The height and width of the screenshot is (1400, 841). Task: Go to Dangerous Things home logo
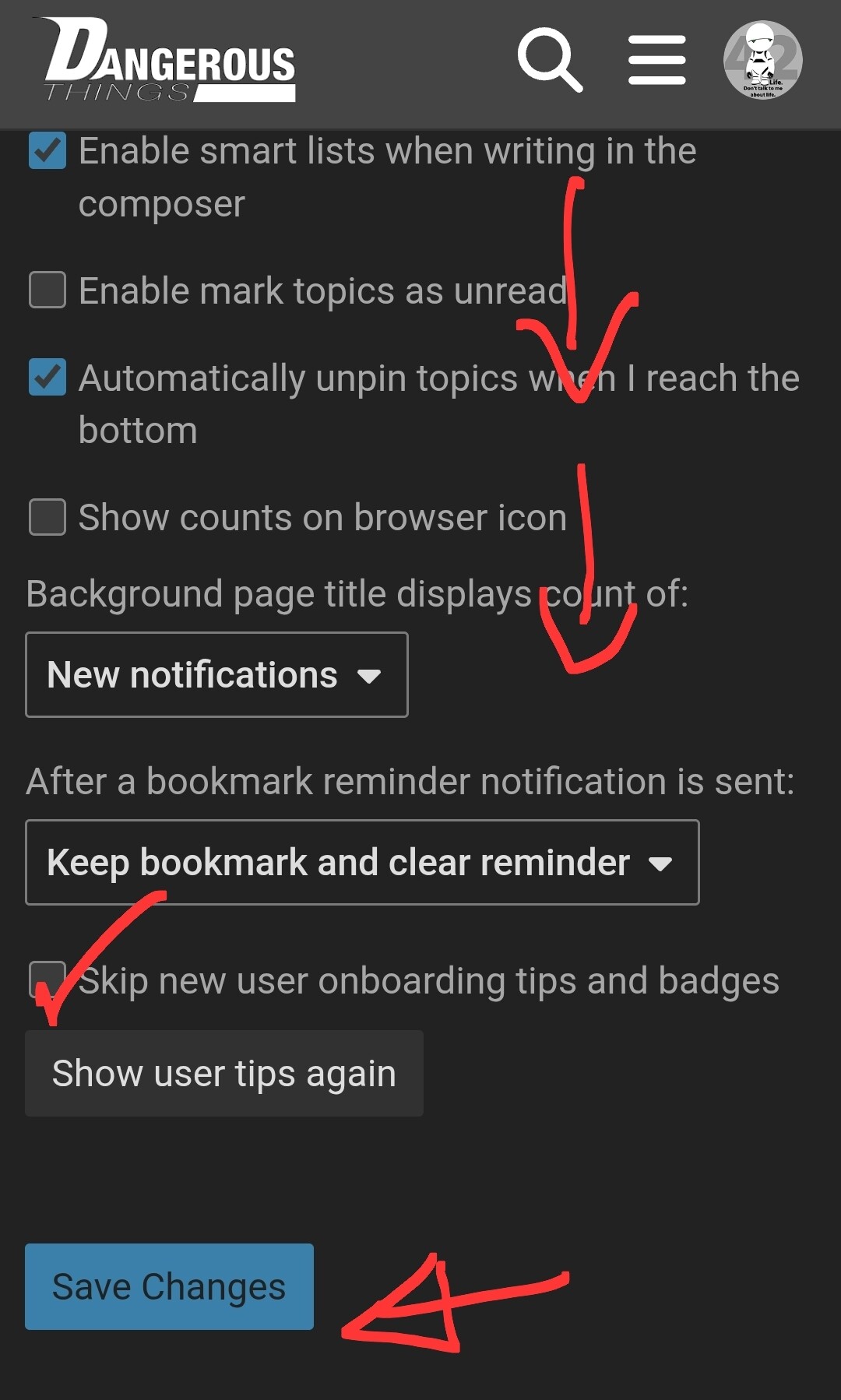point(170,60)
